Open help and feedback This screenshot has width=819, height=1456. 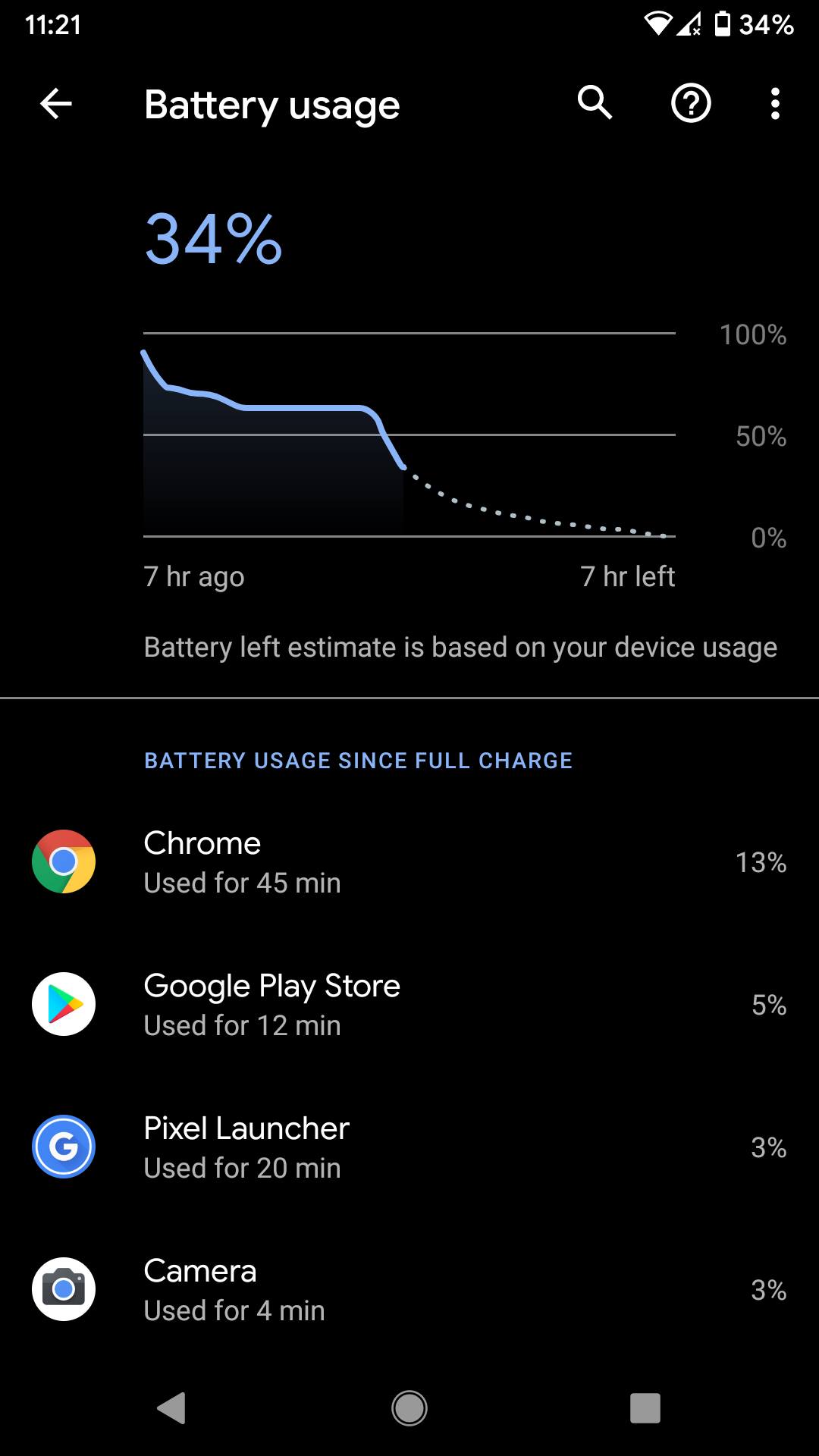tap(691, 103)
